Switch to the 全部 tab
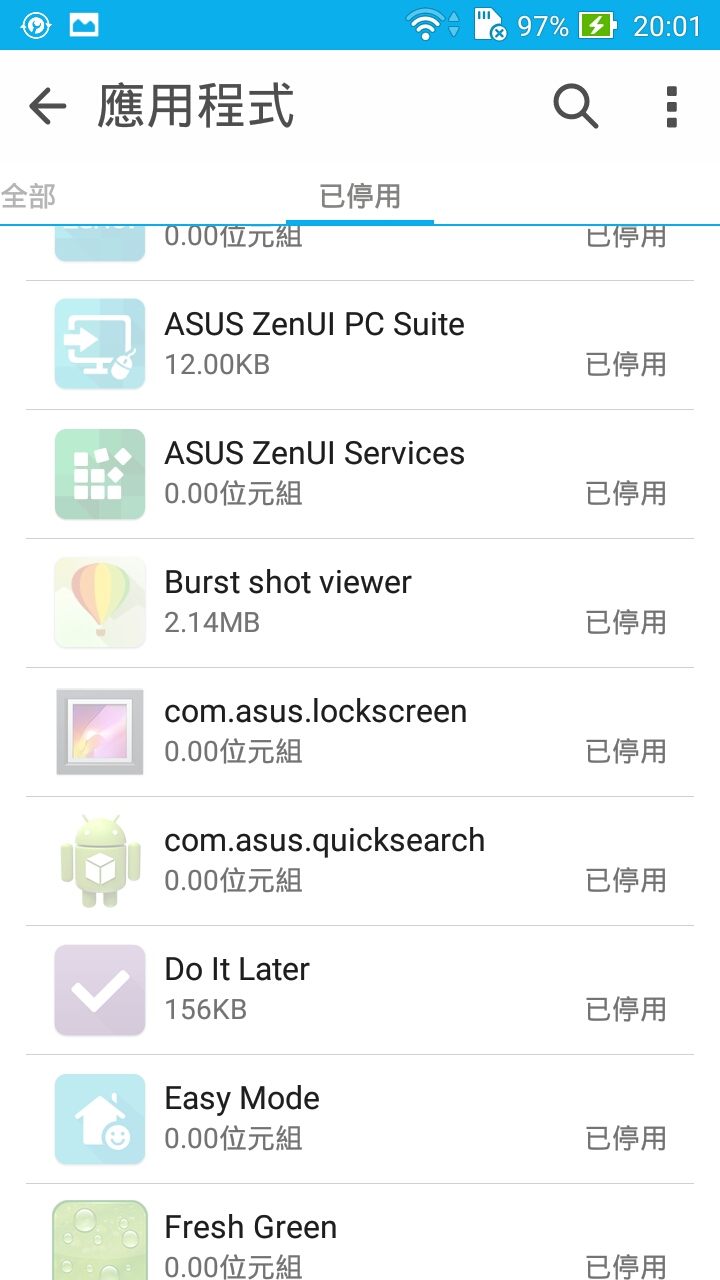 (28, 196)
